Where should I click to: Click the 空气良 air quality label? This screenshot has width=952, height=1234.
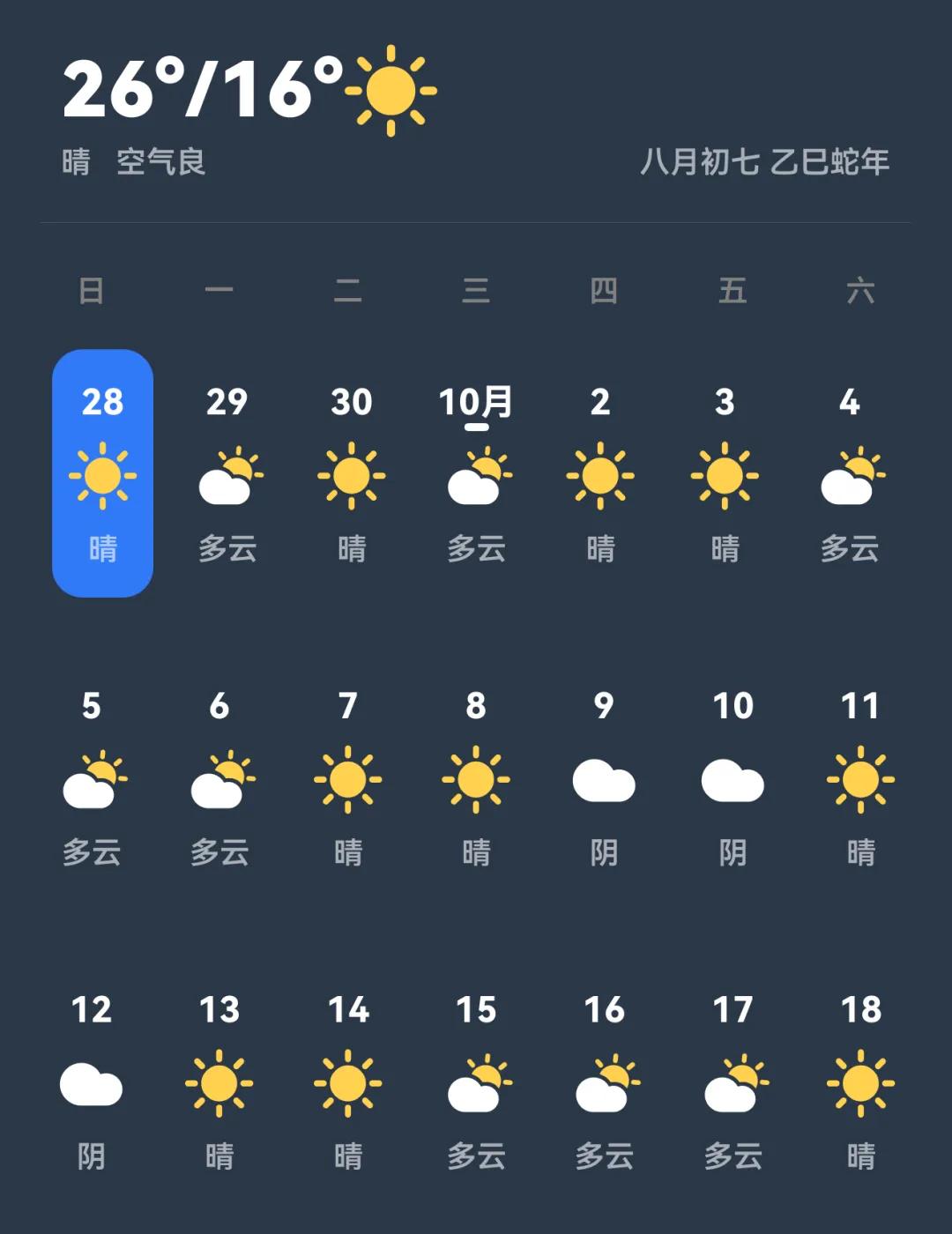[x=163, y=161]
